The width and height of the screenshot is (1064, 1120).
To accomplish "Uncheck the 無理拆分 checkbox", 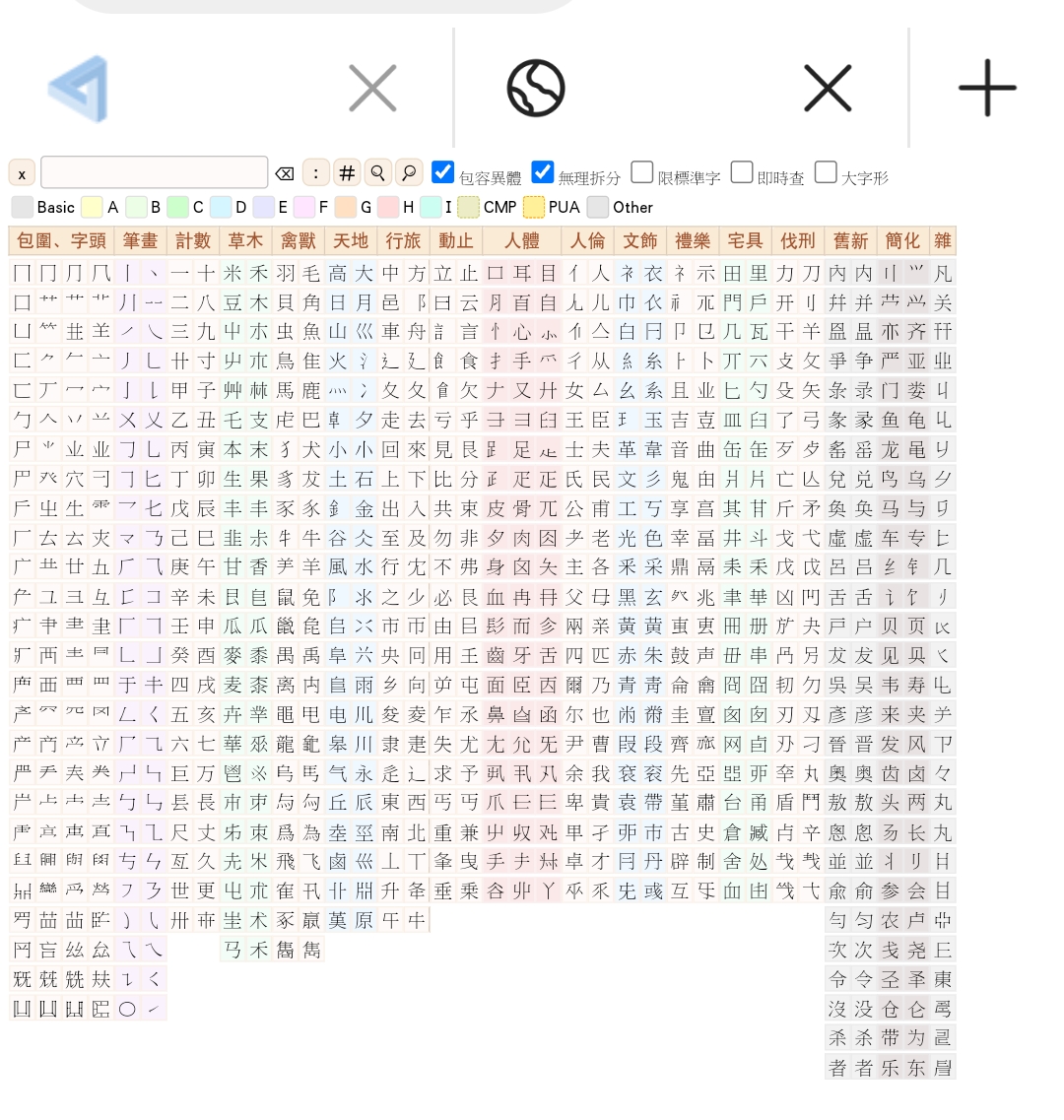I will click(x=543, y=172).
